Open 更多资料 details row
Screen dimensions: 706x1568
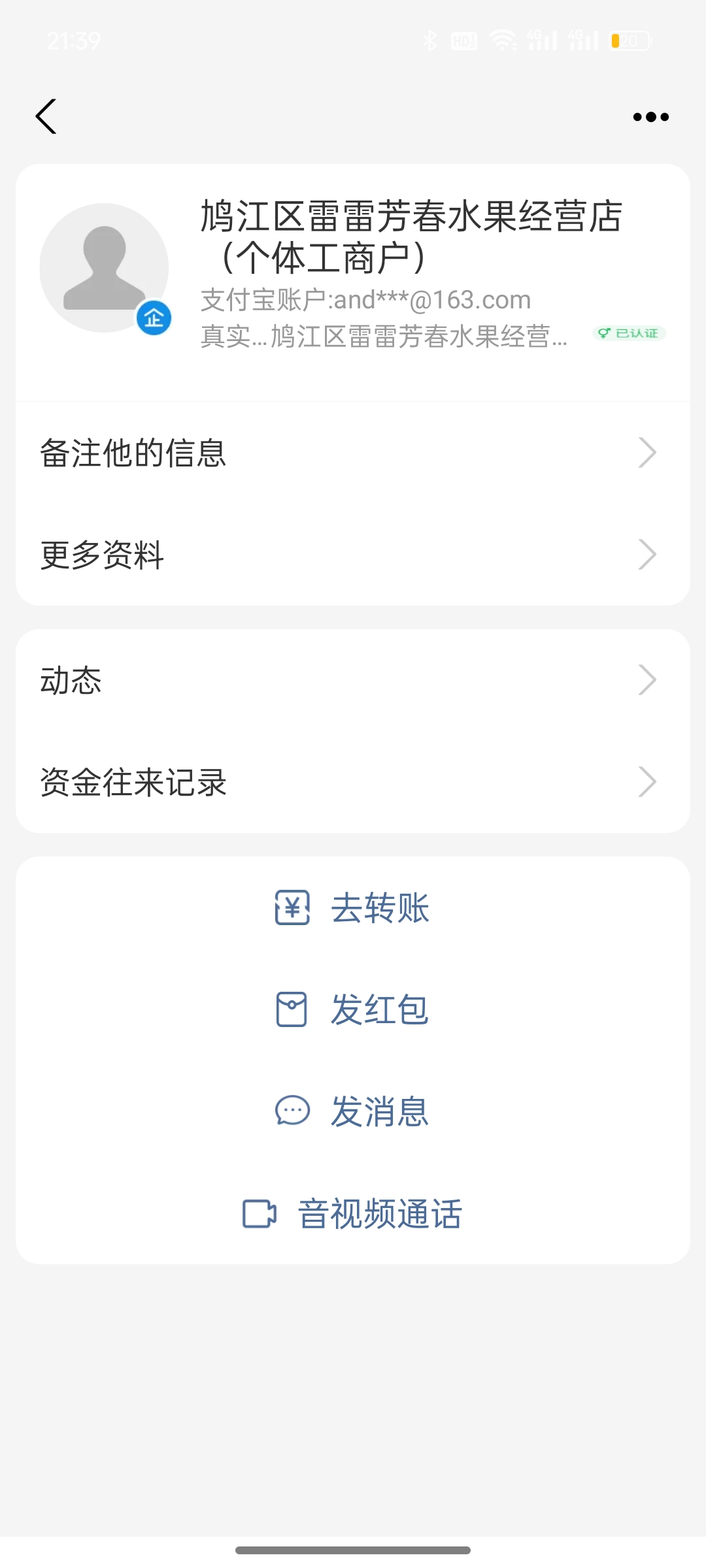[x=353, y=555]
